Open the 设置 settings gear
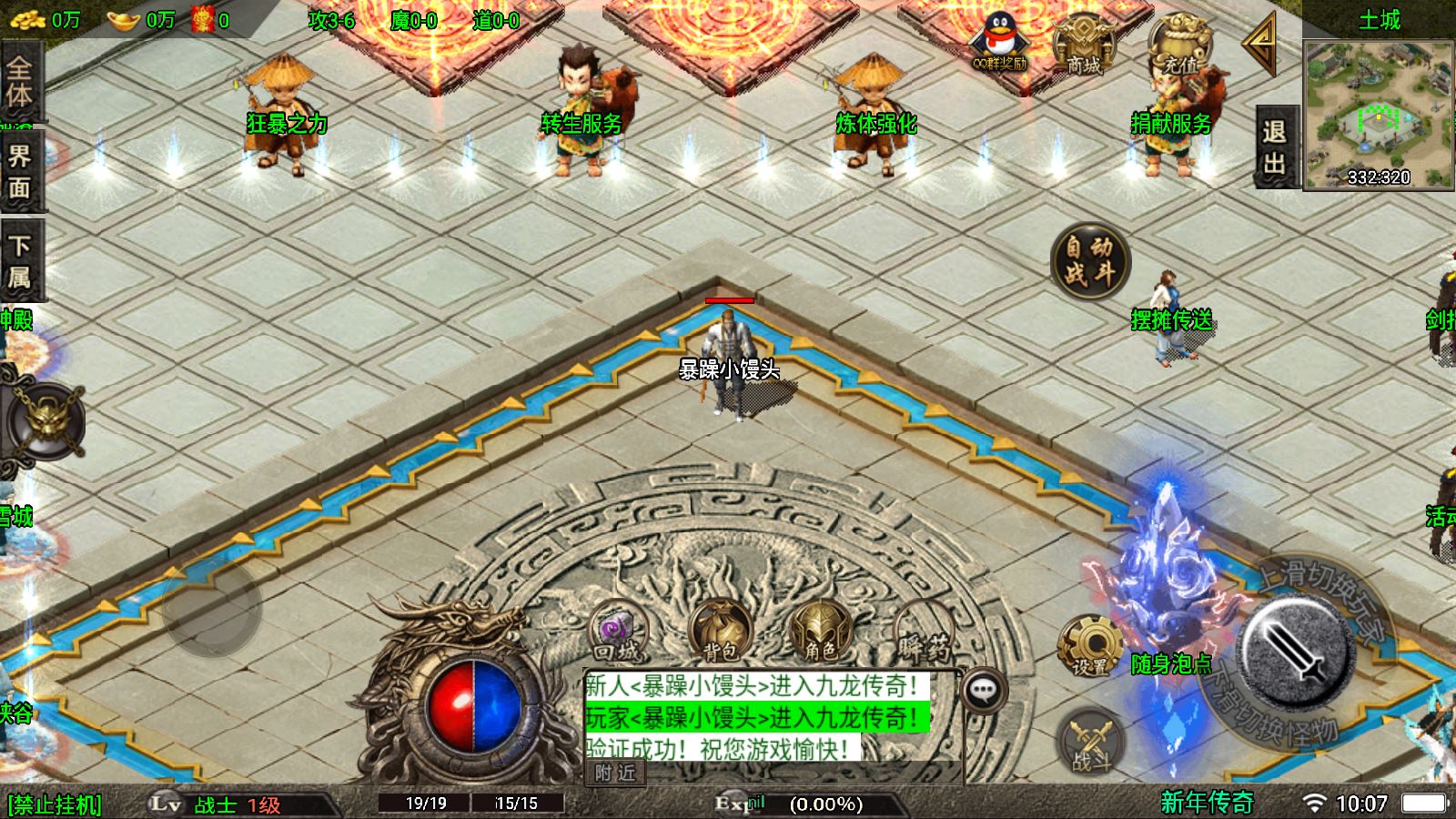Image resolution: width=1456 pixels, height=819 pixels. click(1089, 646)
